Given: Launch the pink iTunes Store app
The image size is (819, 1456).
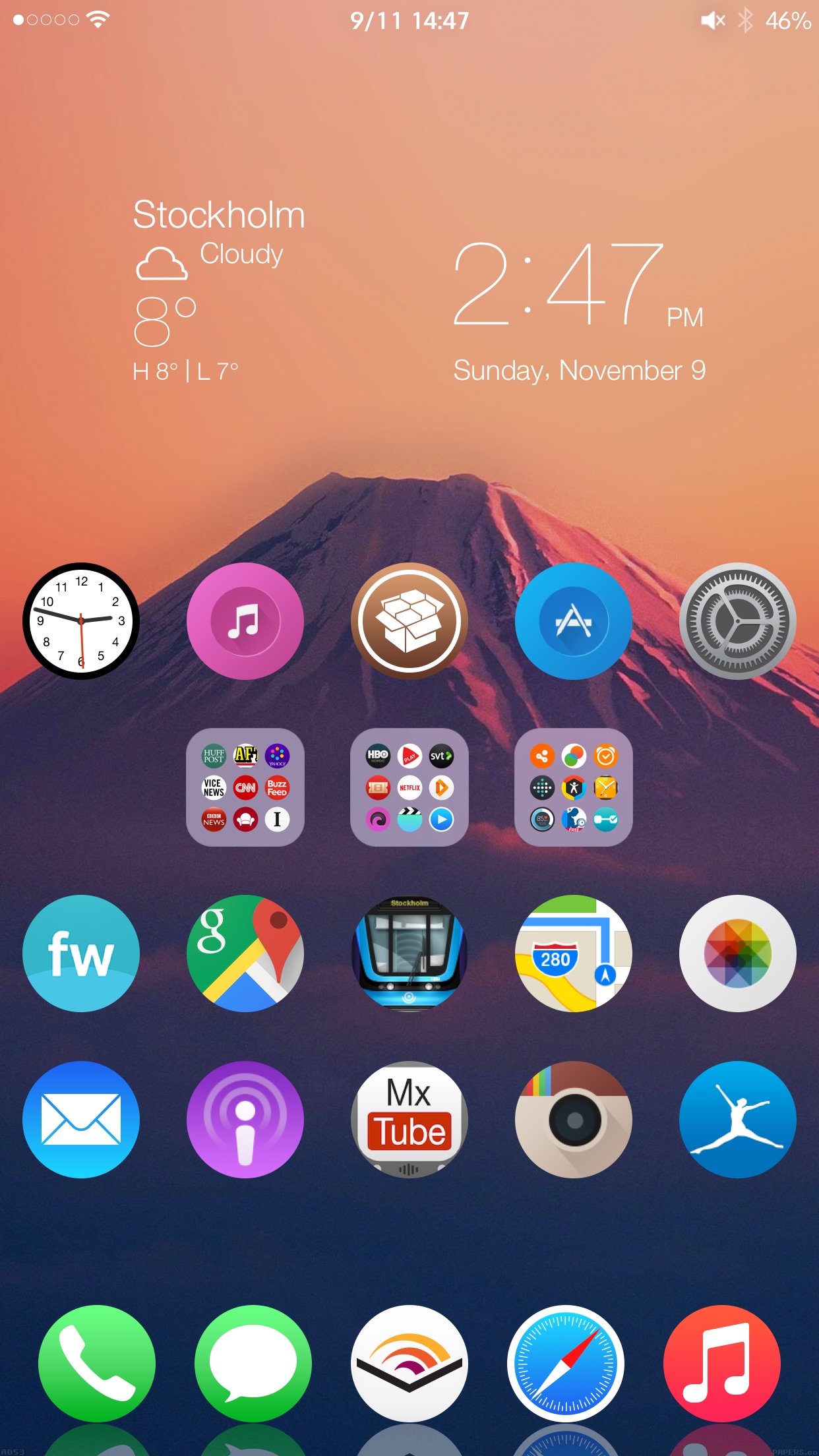Looking at the screenshot, I should coord(245,621).
